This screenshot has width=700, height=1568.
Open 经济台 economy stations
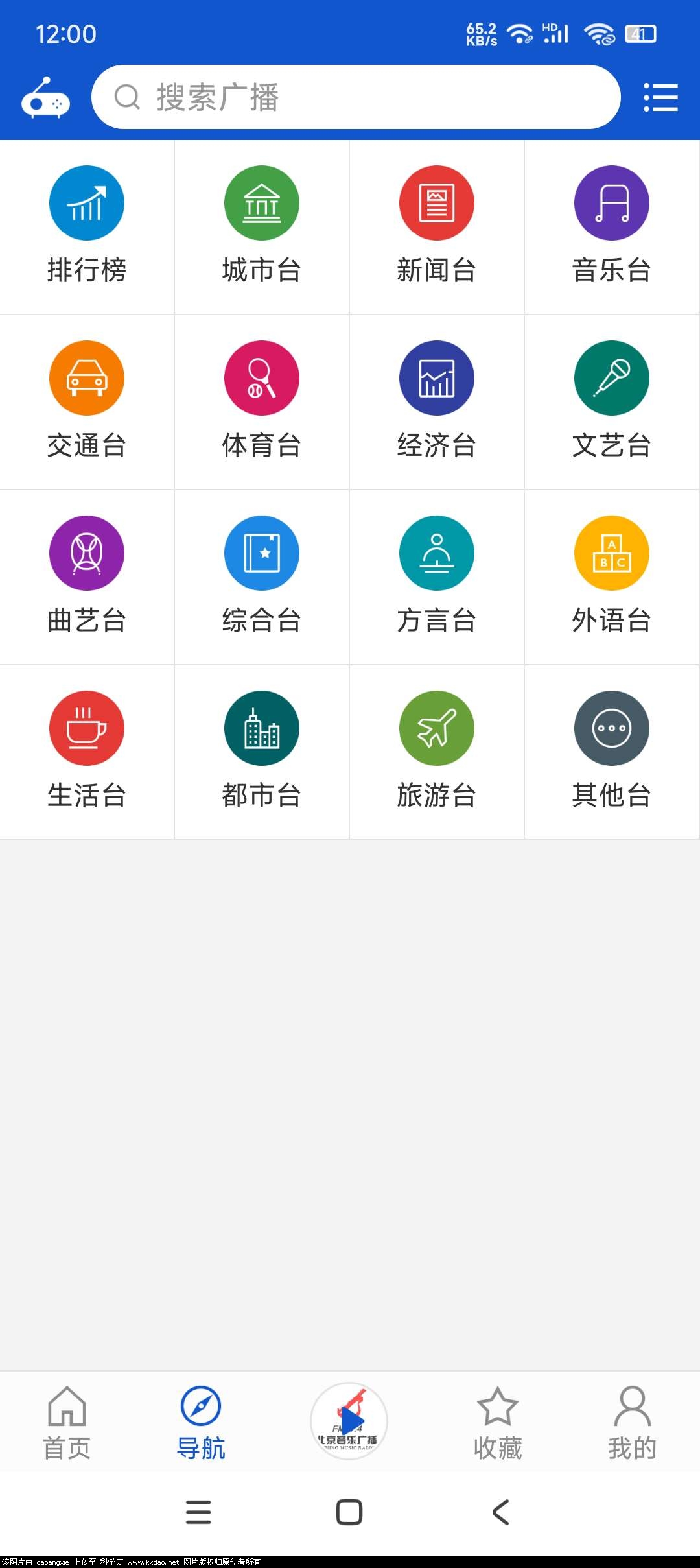pyautogui.click(x=437, y=402)
